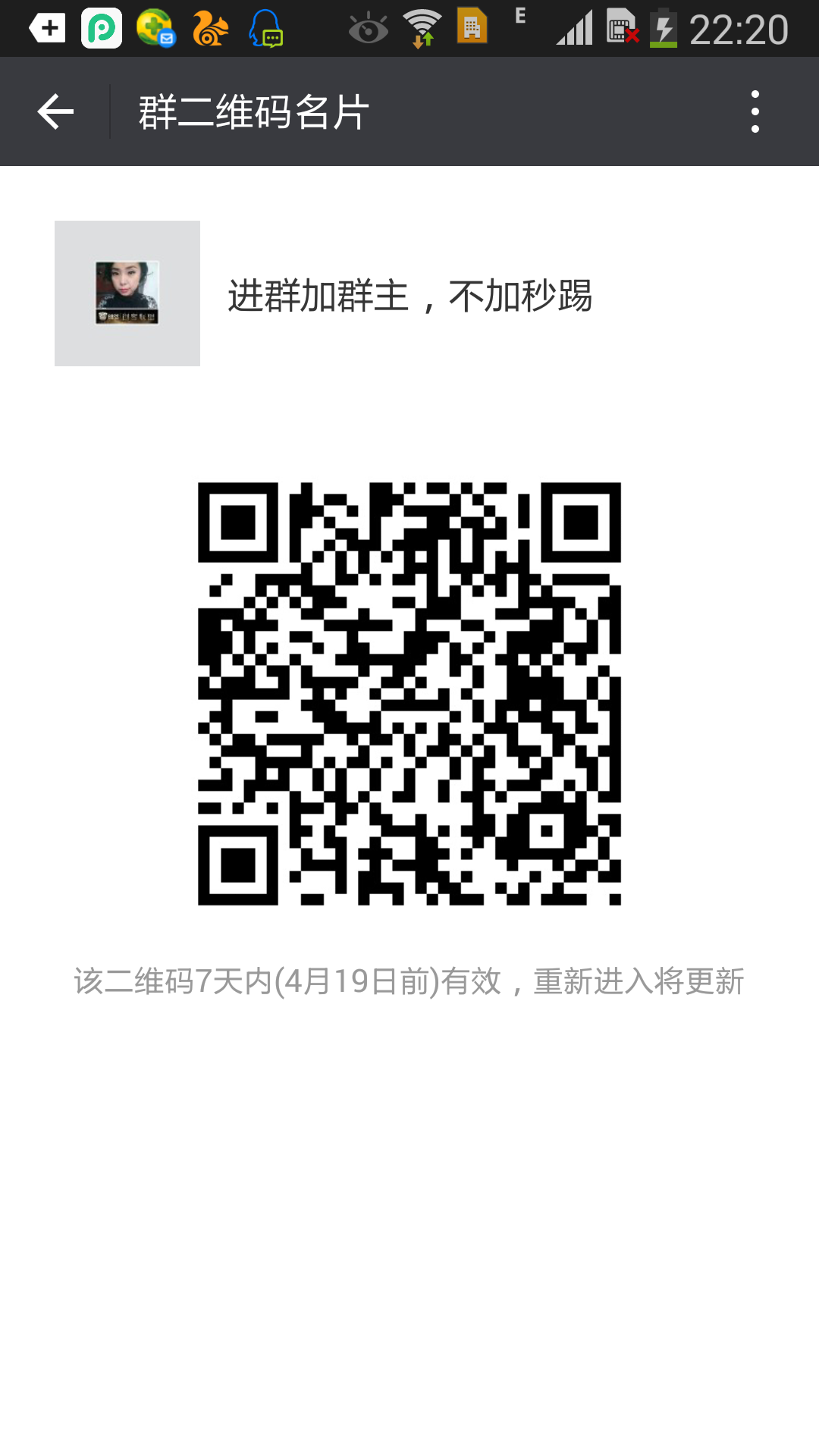Go back from the group QR code card
This screenshot has width=819, height=1456.
click(x=55, y=111)
